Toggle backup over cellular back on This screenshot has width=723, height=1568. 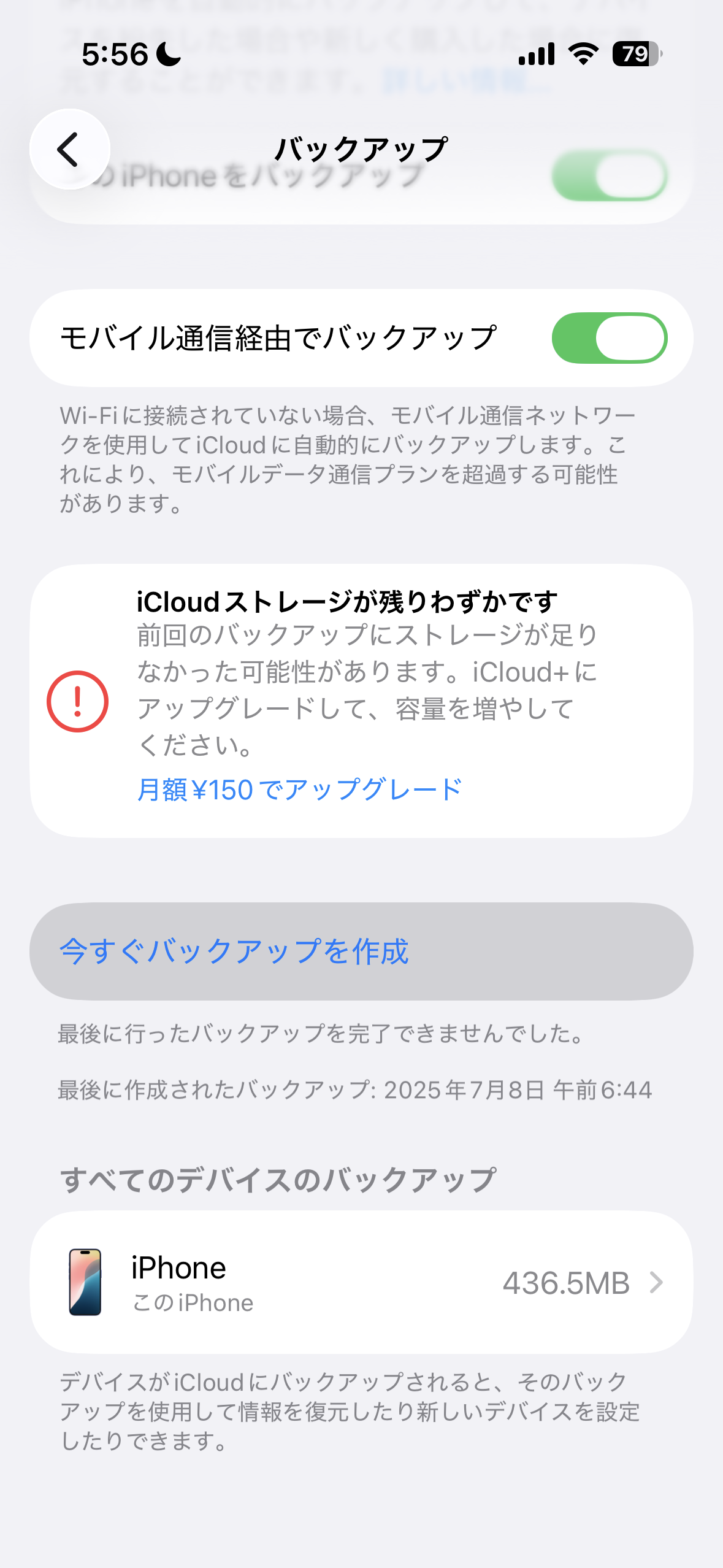(x=610, y=336)
